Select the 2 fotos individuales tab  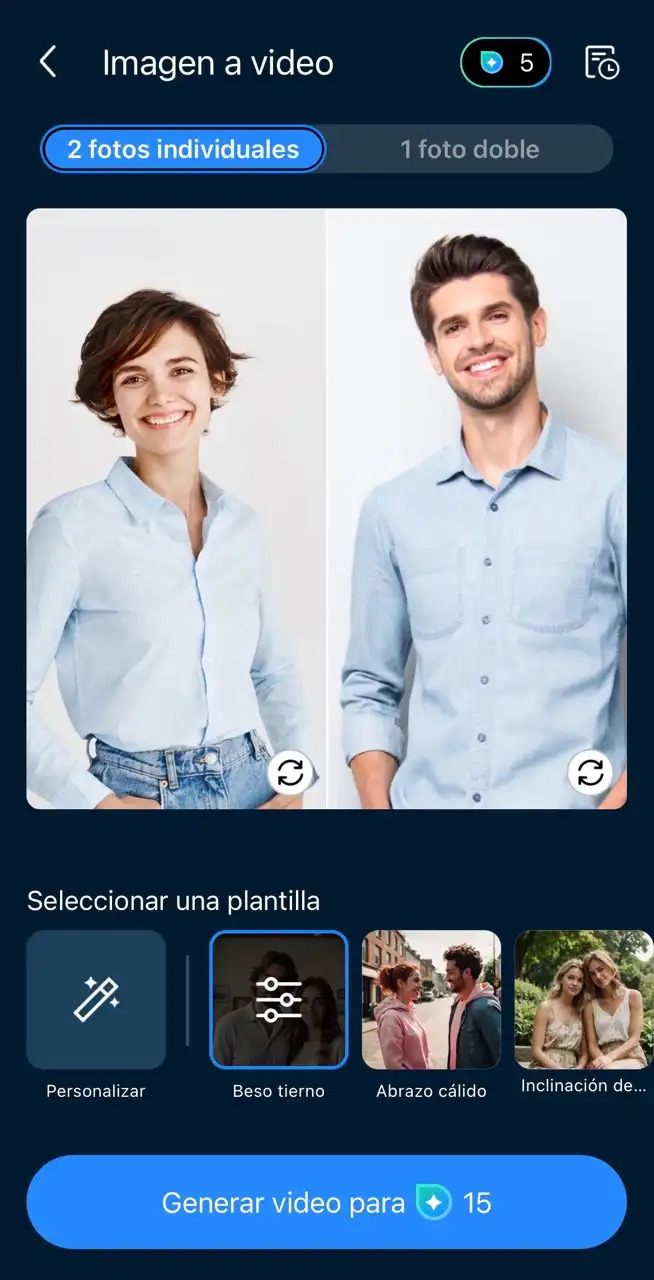[x=183, y=150]
